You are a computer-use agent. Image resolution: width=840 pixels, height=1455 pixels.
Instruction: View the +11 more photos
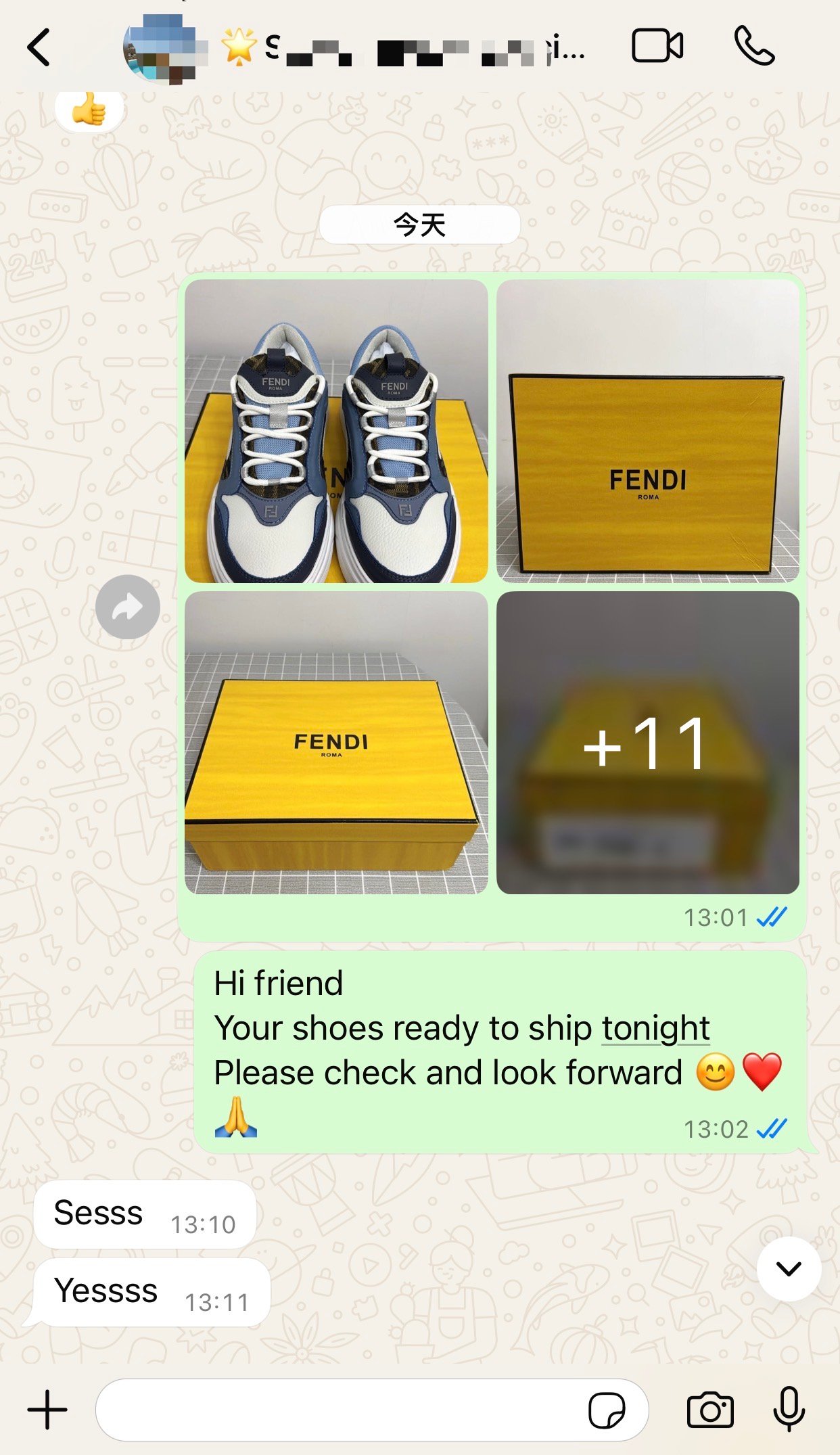[647, 742]
